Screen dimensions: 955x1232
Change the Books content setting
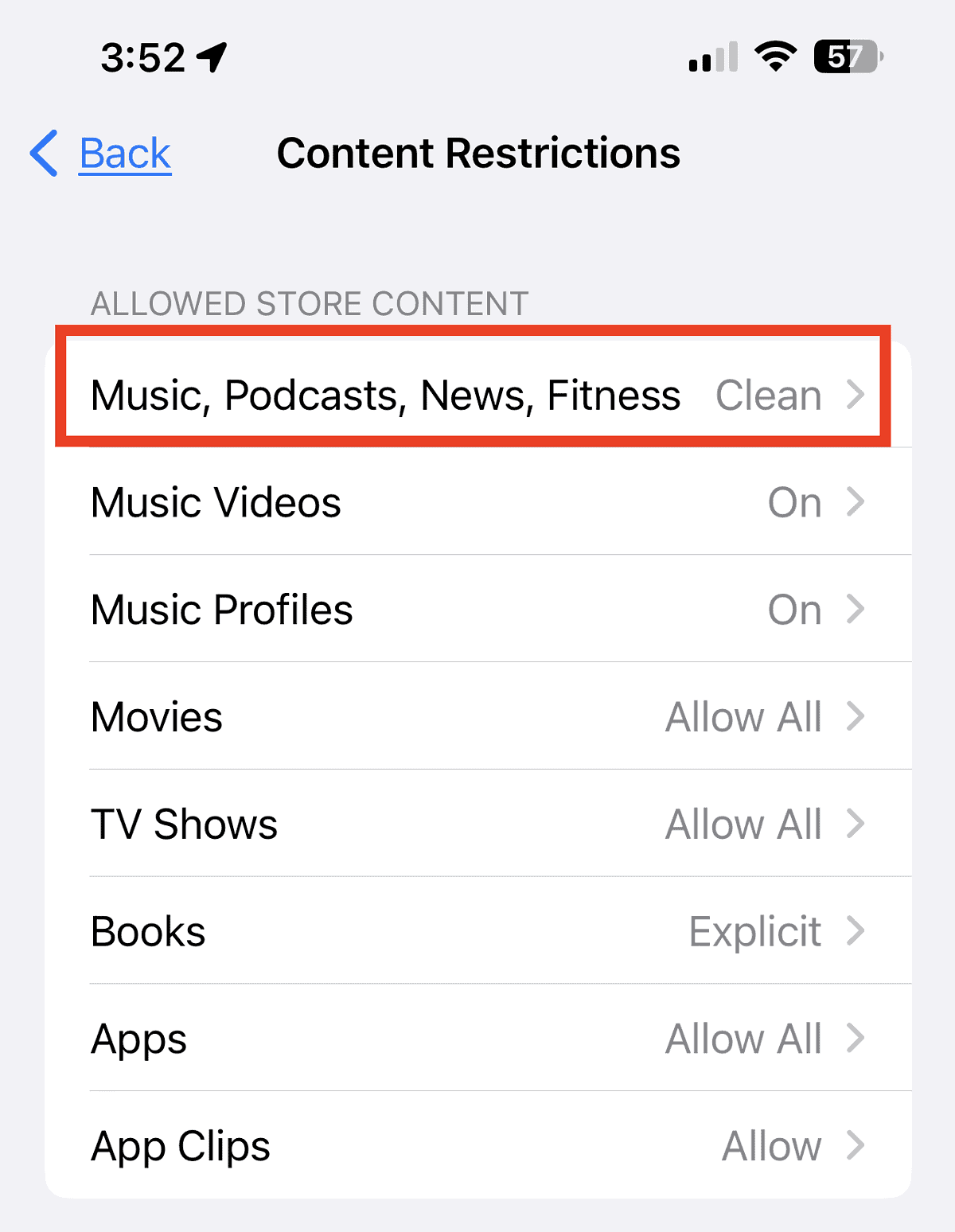coord(477,932)
